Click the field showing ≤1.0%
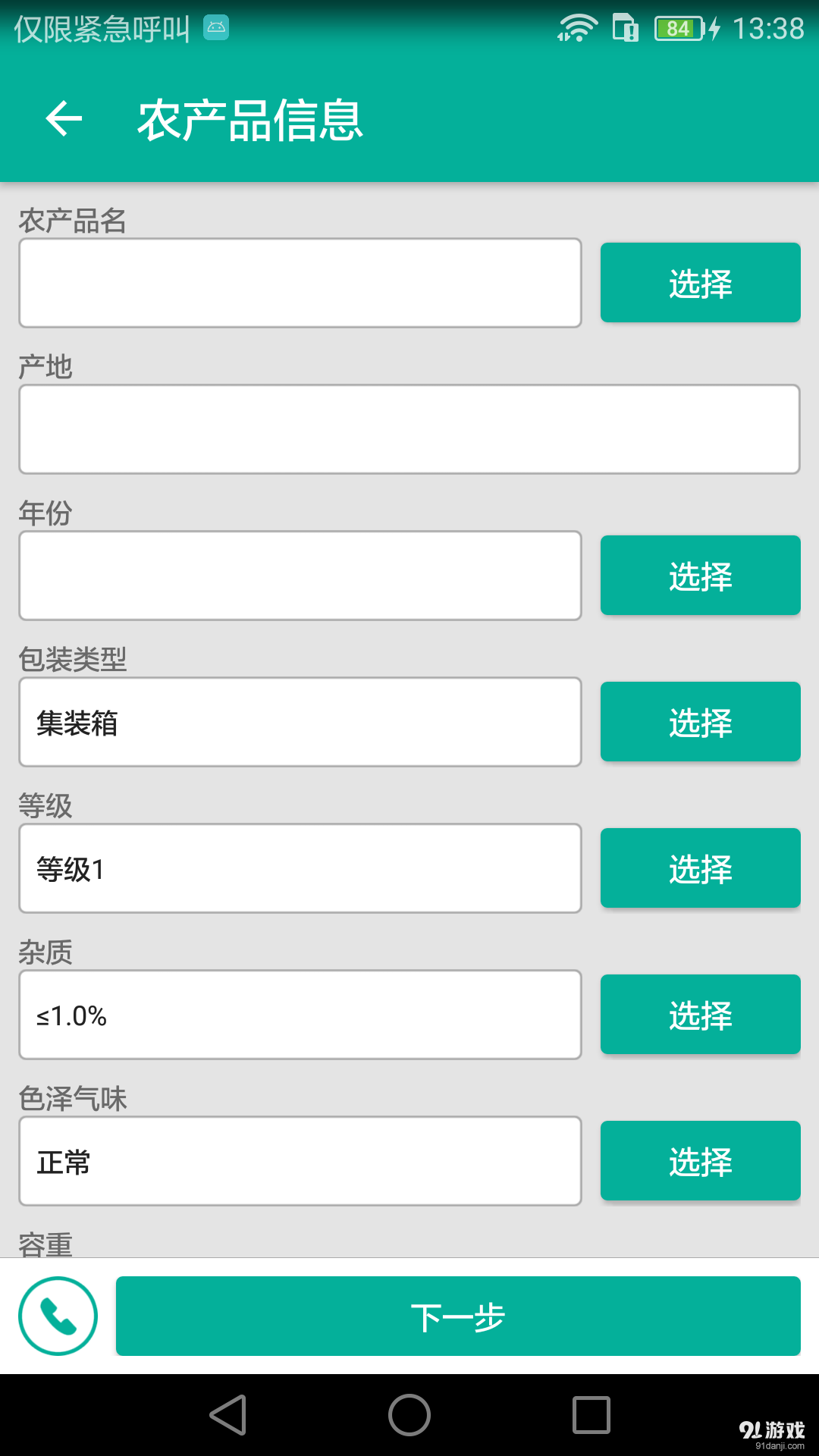Viewport: 819px width, 1456px height. [300, 1014]
